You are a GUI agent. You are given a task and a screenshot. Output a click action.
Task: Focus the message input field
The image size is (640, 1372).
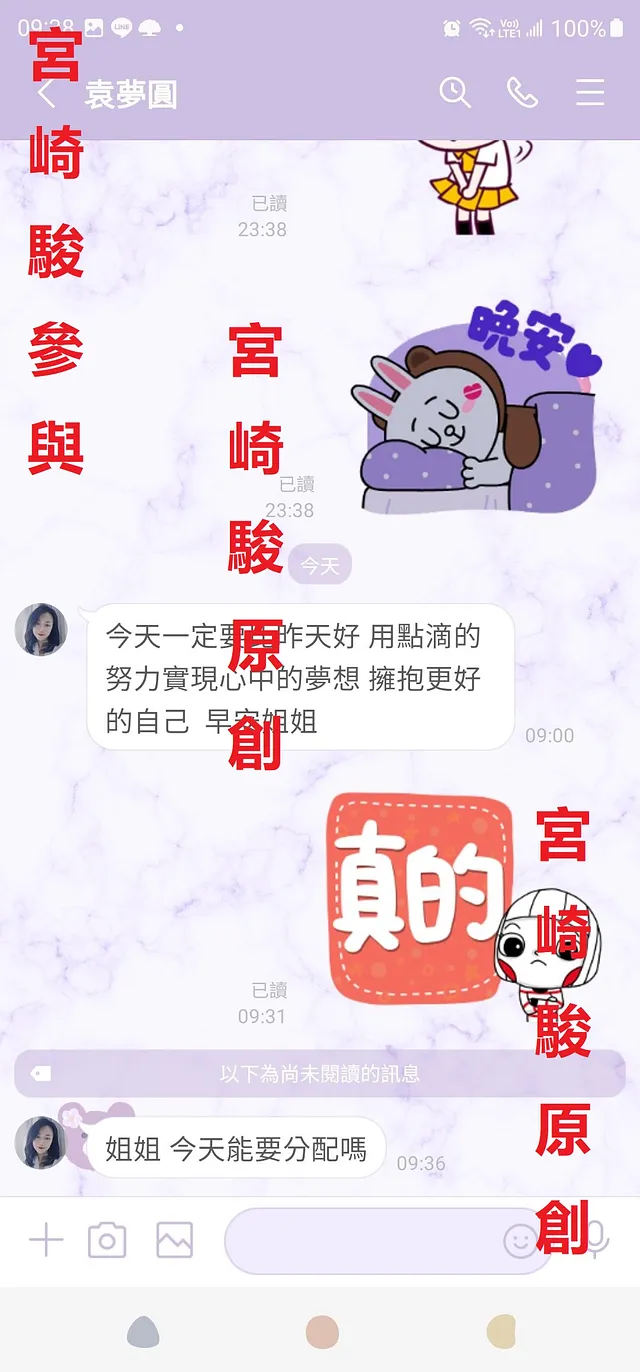[360, 1241]
